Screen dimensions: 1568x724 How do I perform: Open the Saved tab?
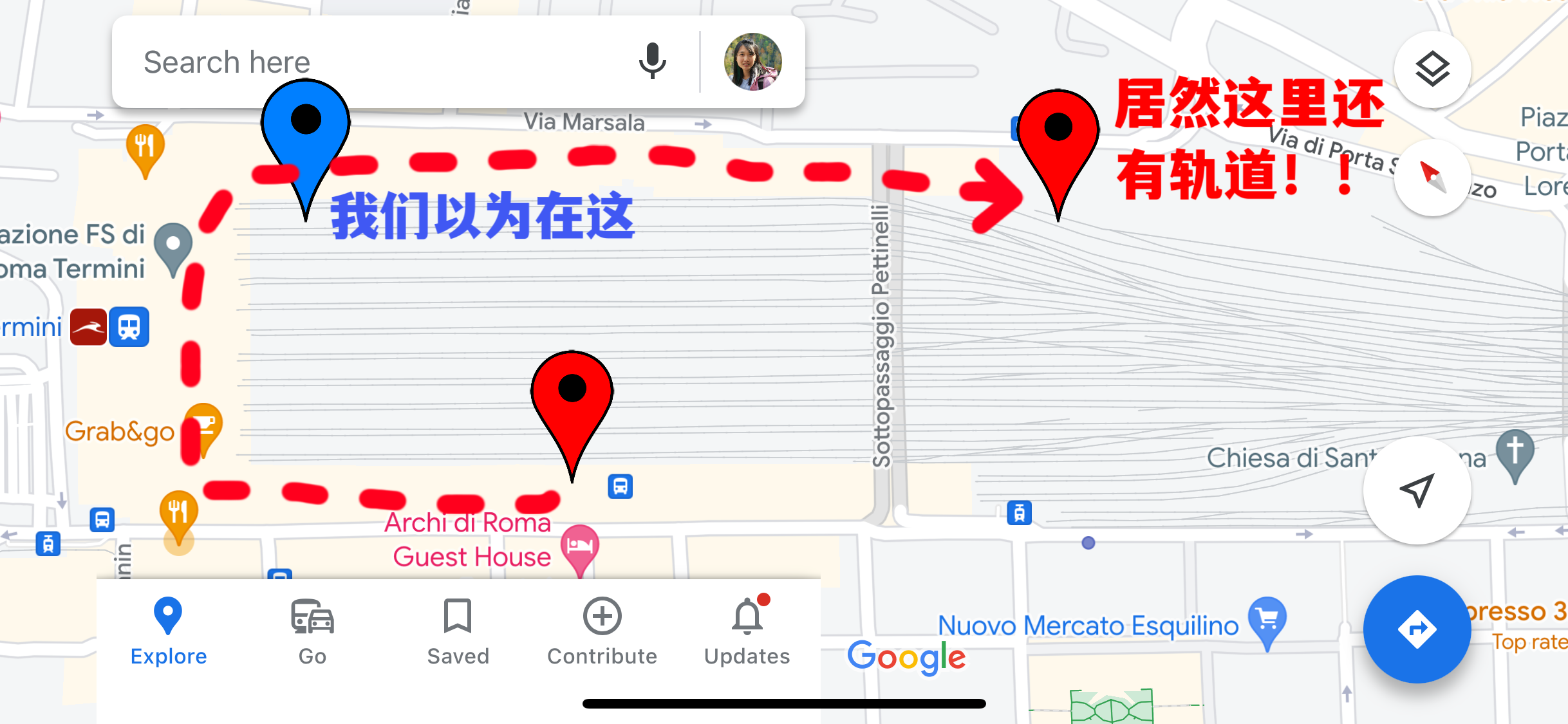pyautogui.click(x=458, y=631)
